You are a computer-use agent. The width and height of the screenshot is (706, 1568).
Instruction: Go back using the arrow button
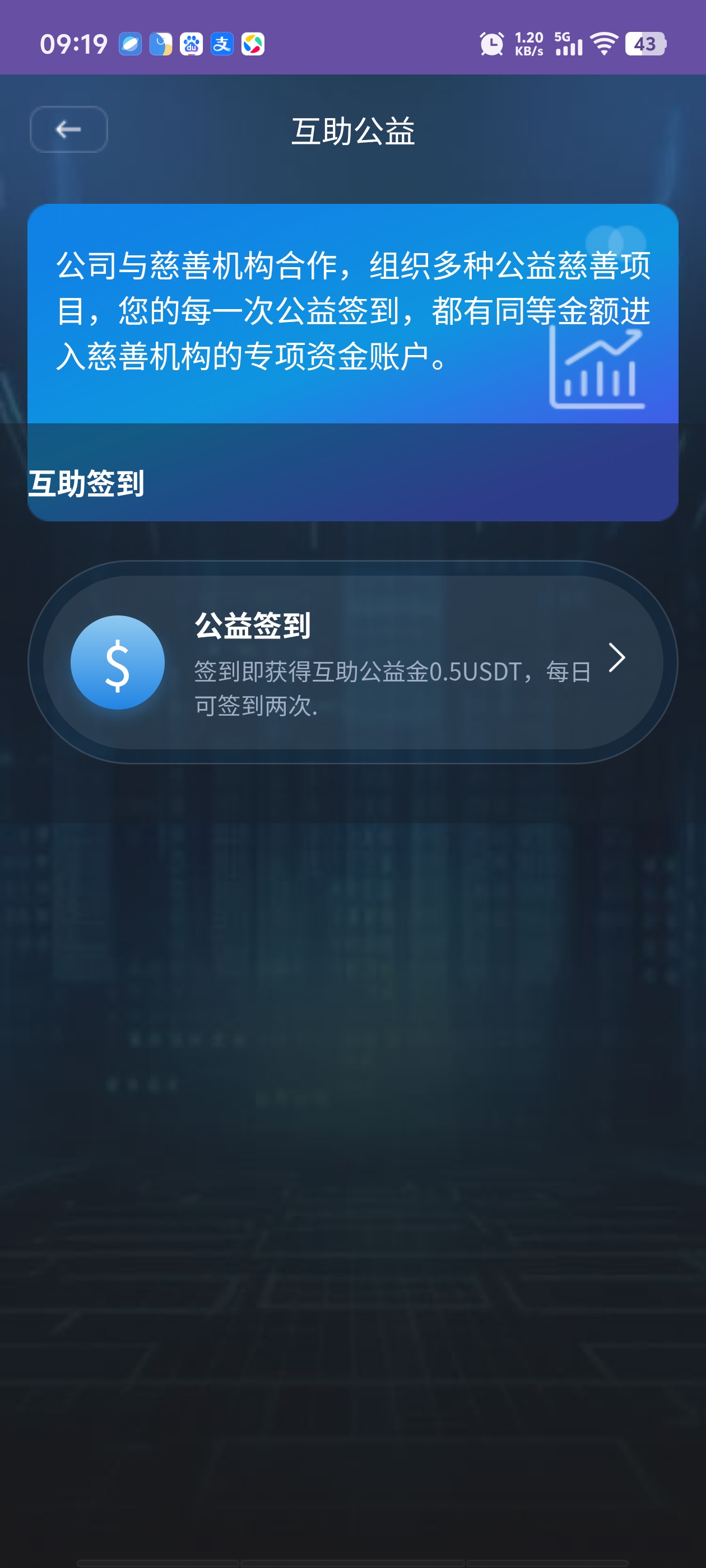pyautogui.click(x=68, y=129)
